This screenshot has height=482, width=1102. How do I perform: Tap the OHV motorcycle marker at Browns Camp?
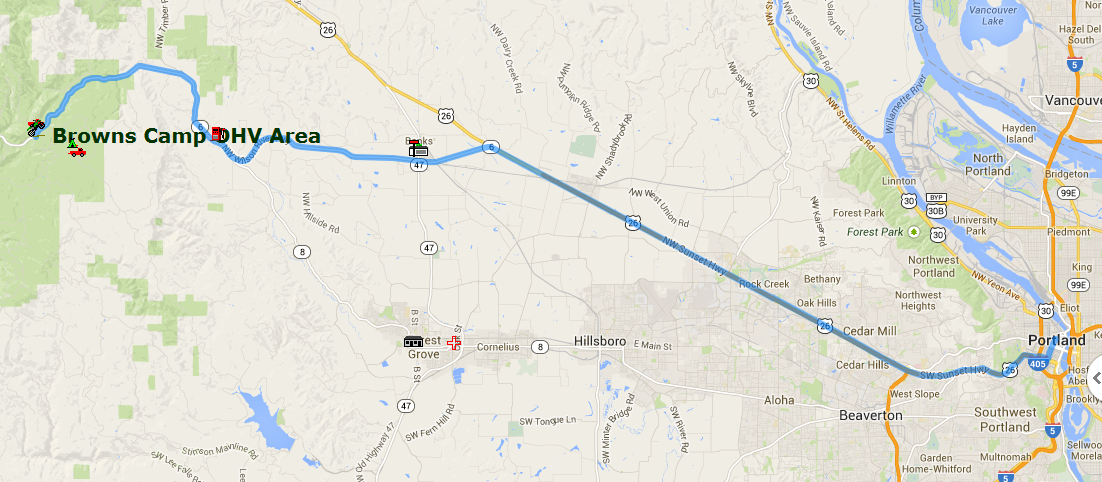pos(35,127)
